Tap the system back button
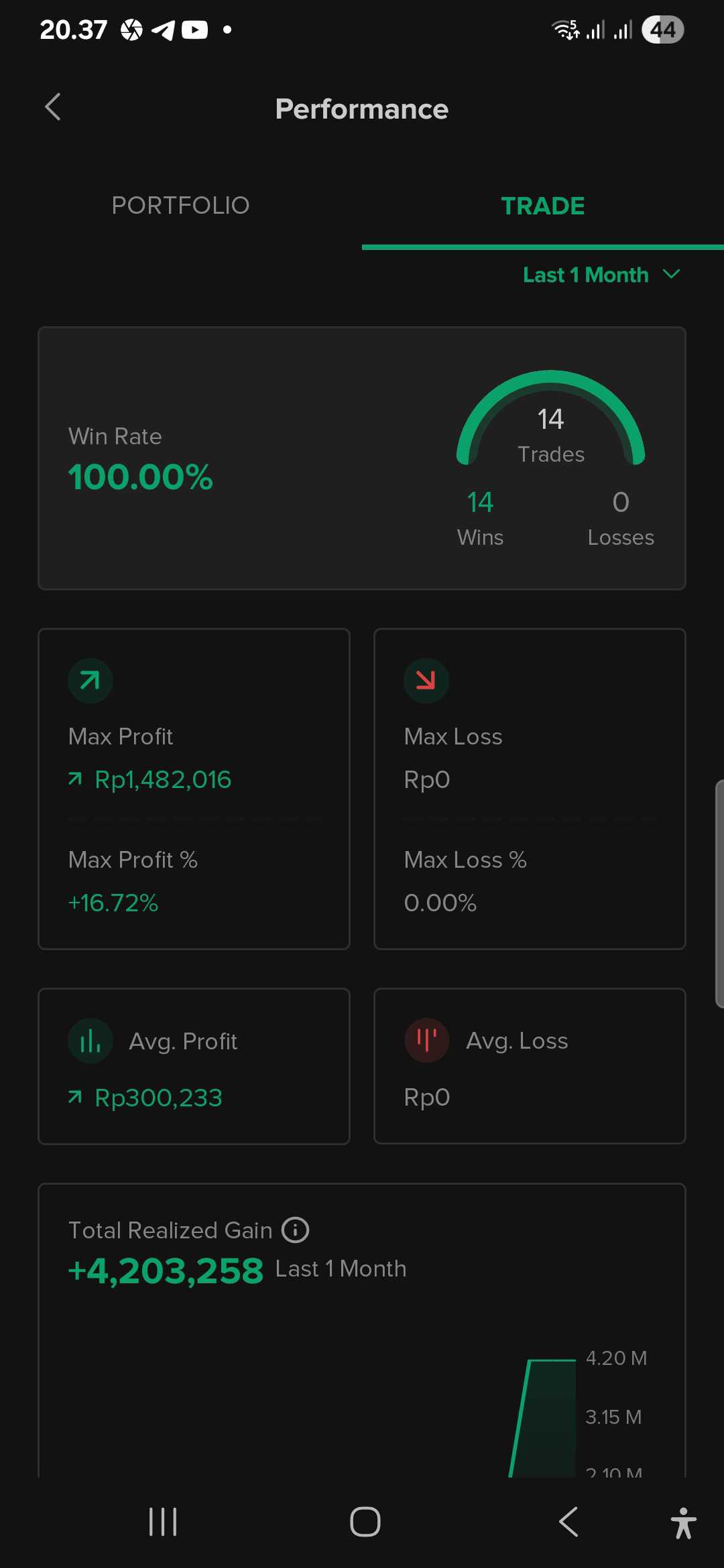This screenshot has height=1568, width=724. tap(568, 1521)
